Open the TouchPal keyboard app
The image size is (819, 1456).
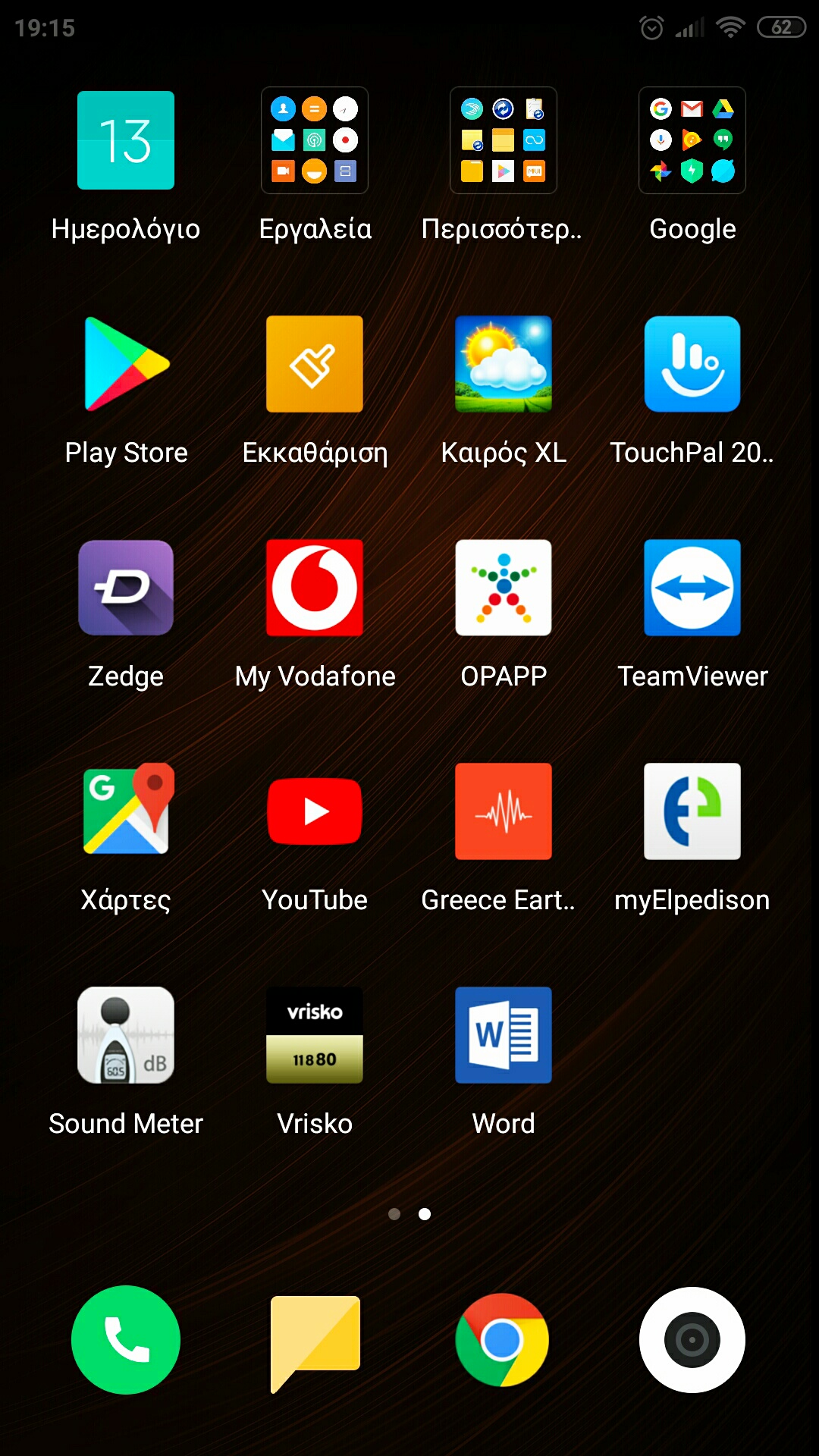pos(692,364)
